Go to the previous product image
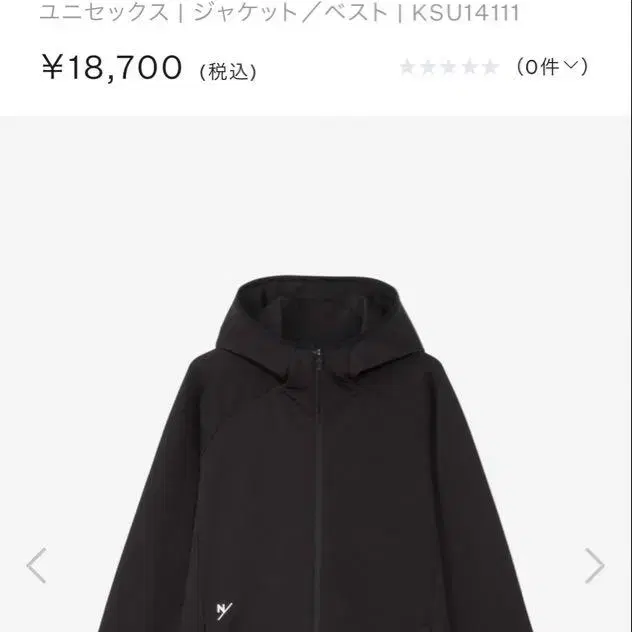This screenshot has height=632, width=632. tap(36, 565)
